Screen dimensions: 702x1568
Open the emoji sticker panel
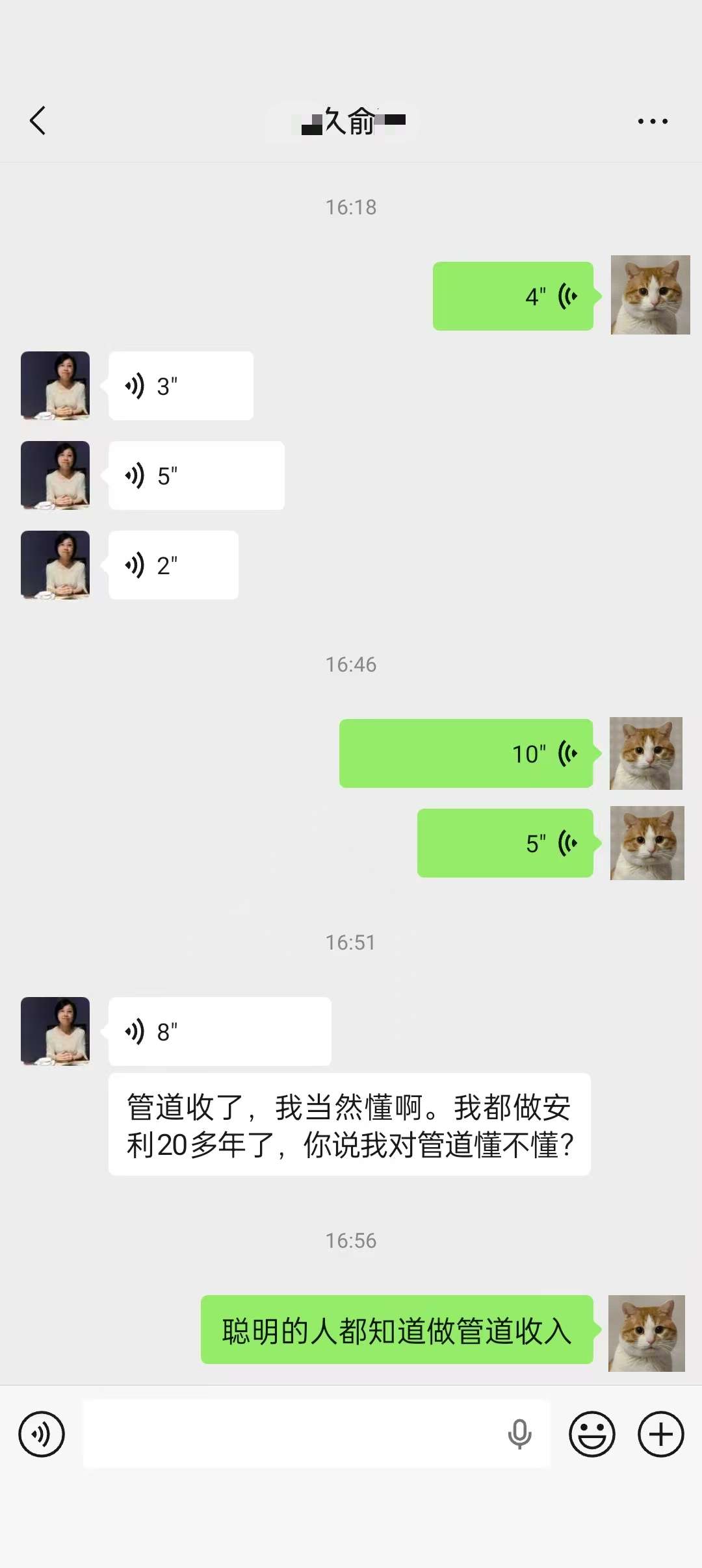pos(591,1434)
